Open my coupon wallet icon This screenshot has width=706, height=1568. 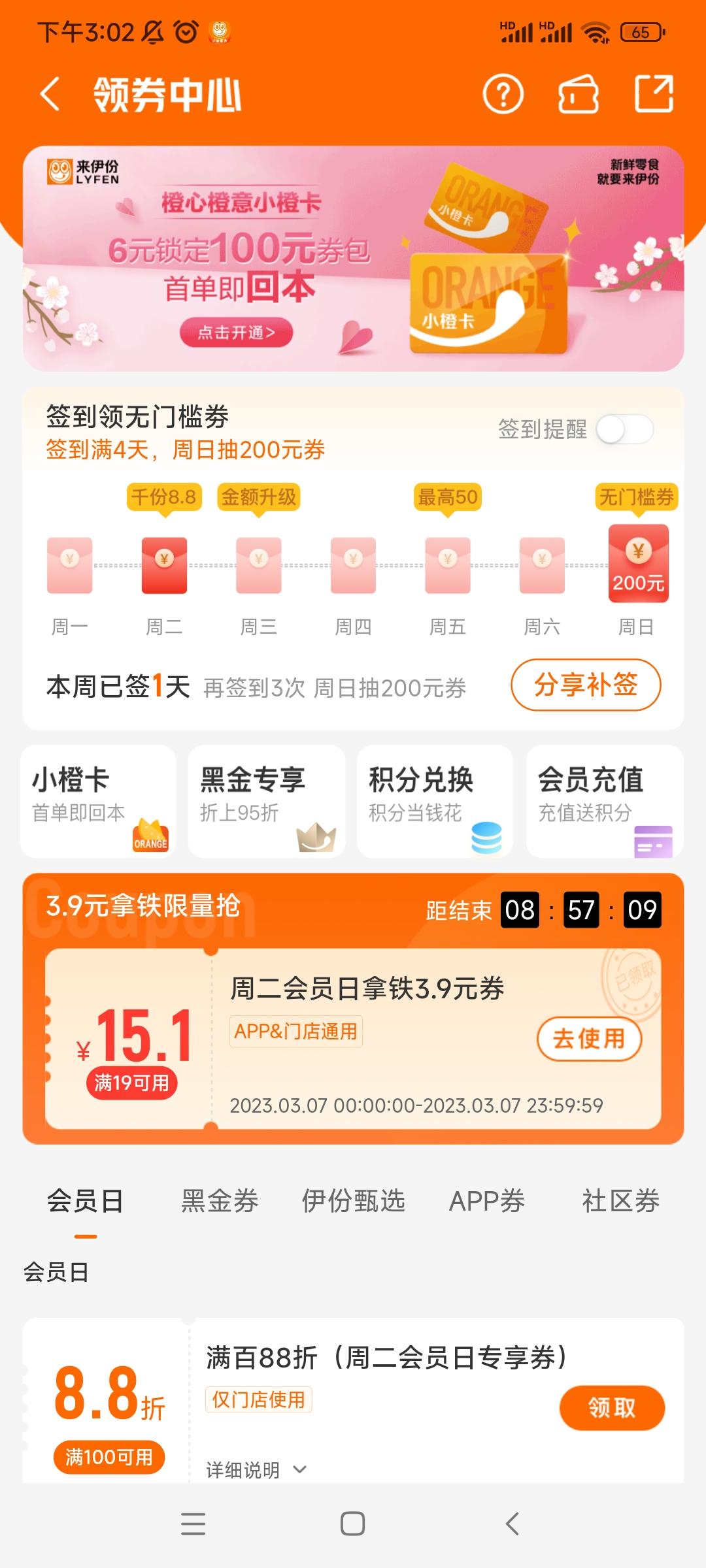579,95
